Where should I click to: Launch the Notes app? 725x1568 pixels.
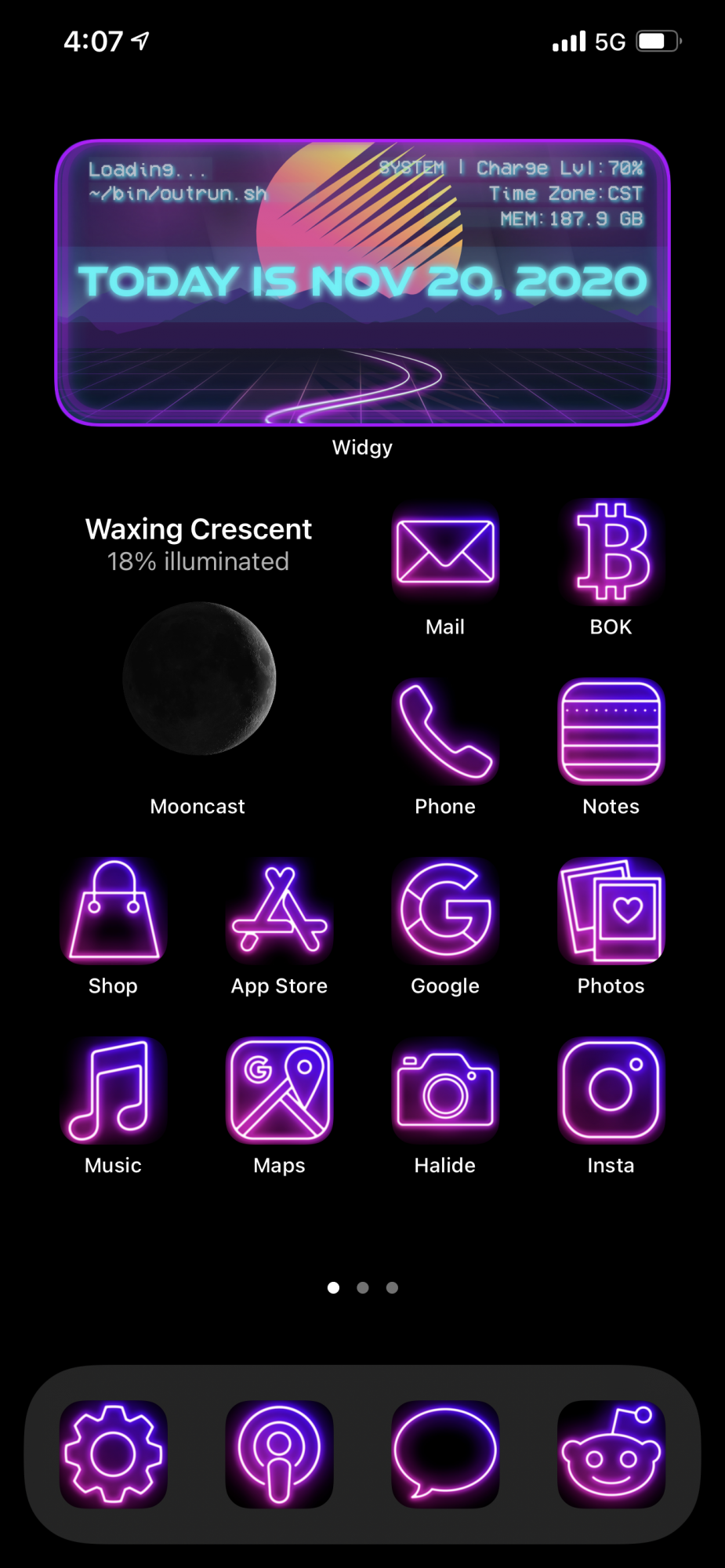click(611, 731)
